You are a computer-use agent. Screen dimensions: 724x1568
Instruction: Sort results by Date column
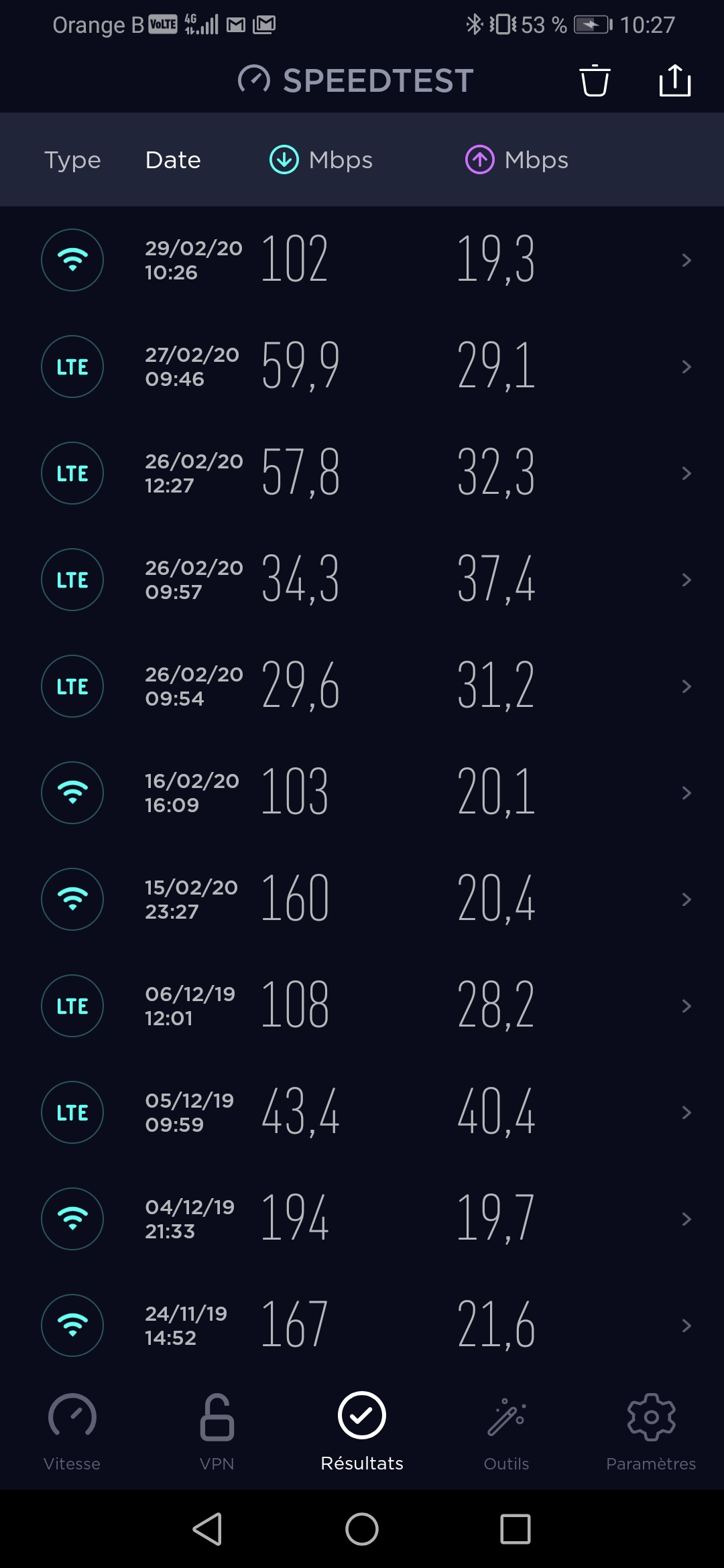click(x=173, y=160)
